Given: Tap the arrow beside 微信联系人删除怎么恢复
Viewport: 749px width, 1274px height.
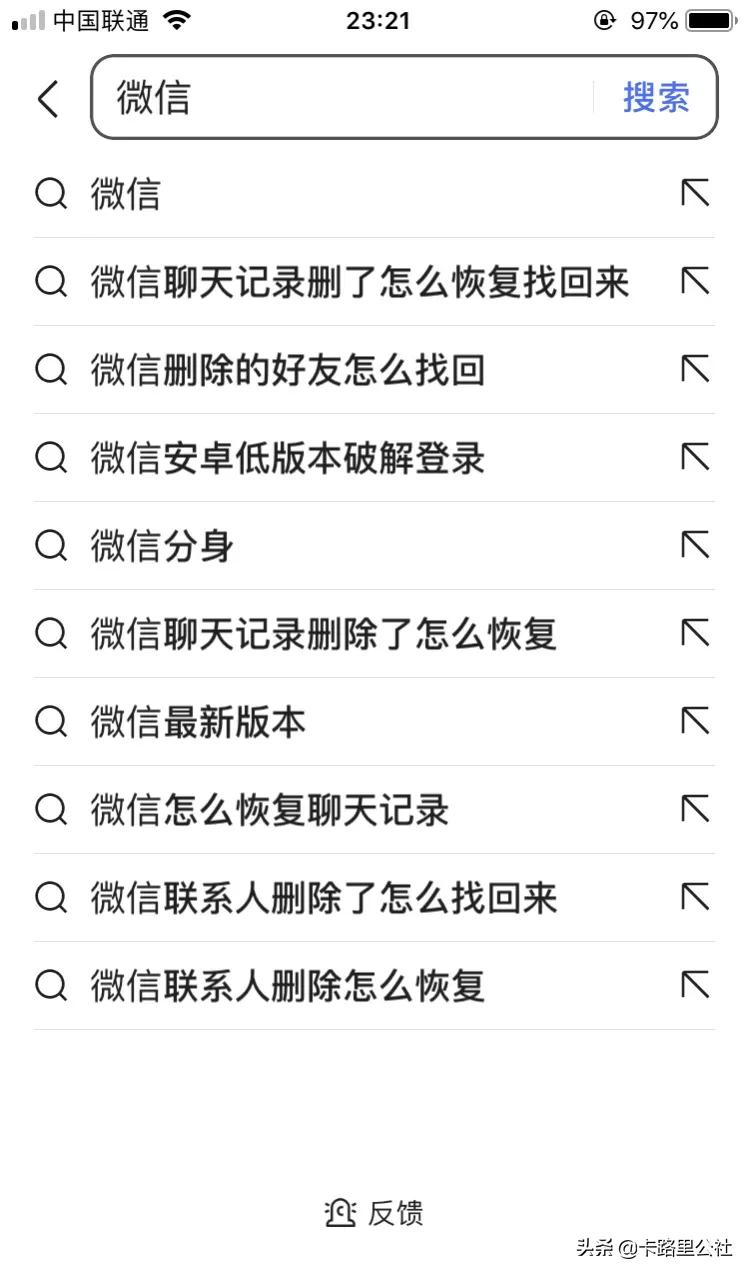Looking at the screenshot, I should 695,986.
